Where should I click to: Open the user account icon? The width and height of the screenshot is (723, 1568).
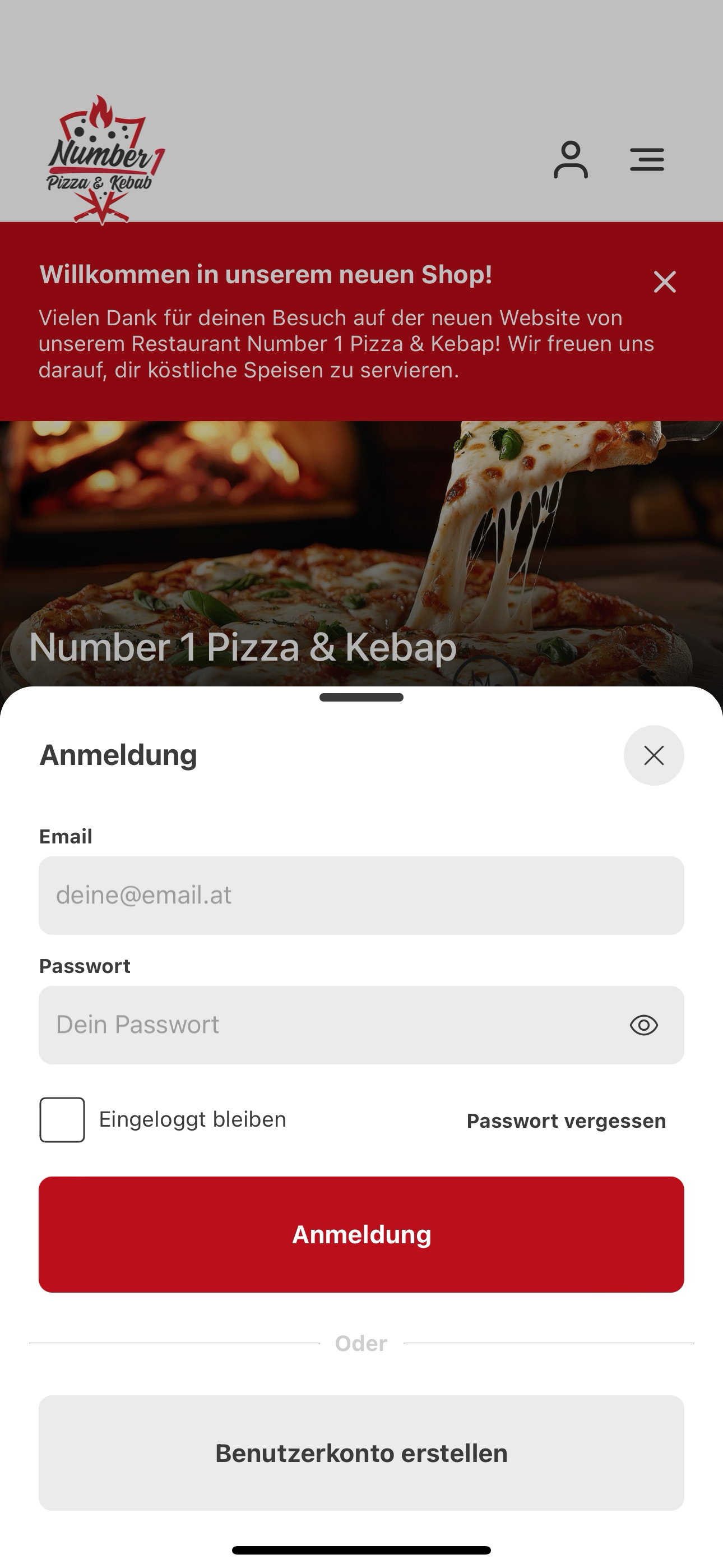571,159
